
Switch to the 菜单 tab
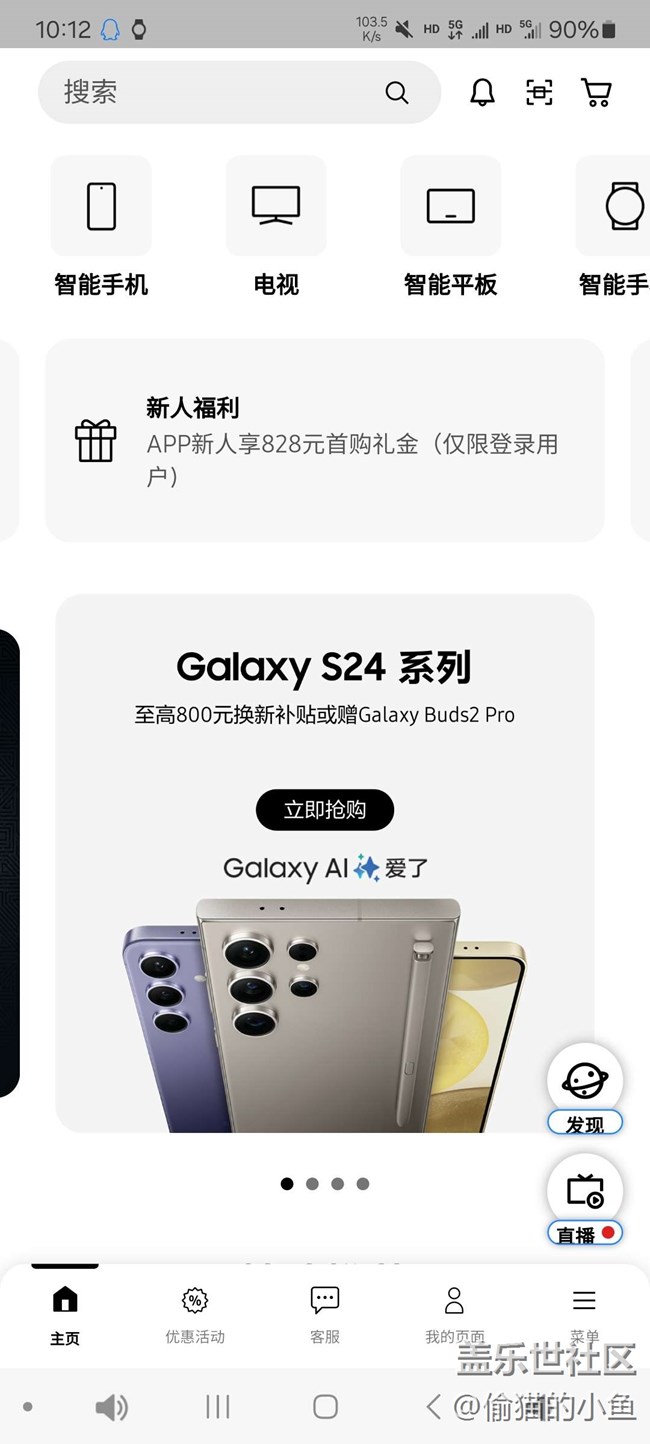coord(584,1314)
